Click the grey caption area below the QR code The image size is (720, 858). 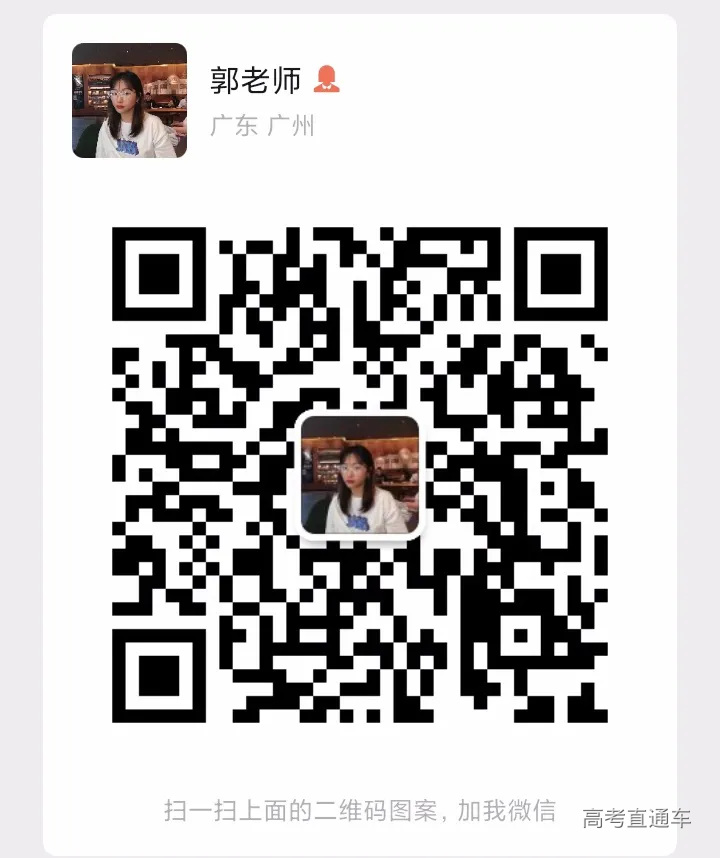(360, 812)
